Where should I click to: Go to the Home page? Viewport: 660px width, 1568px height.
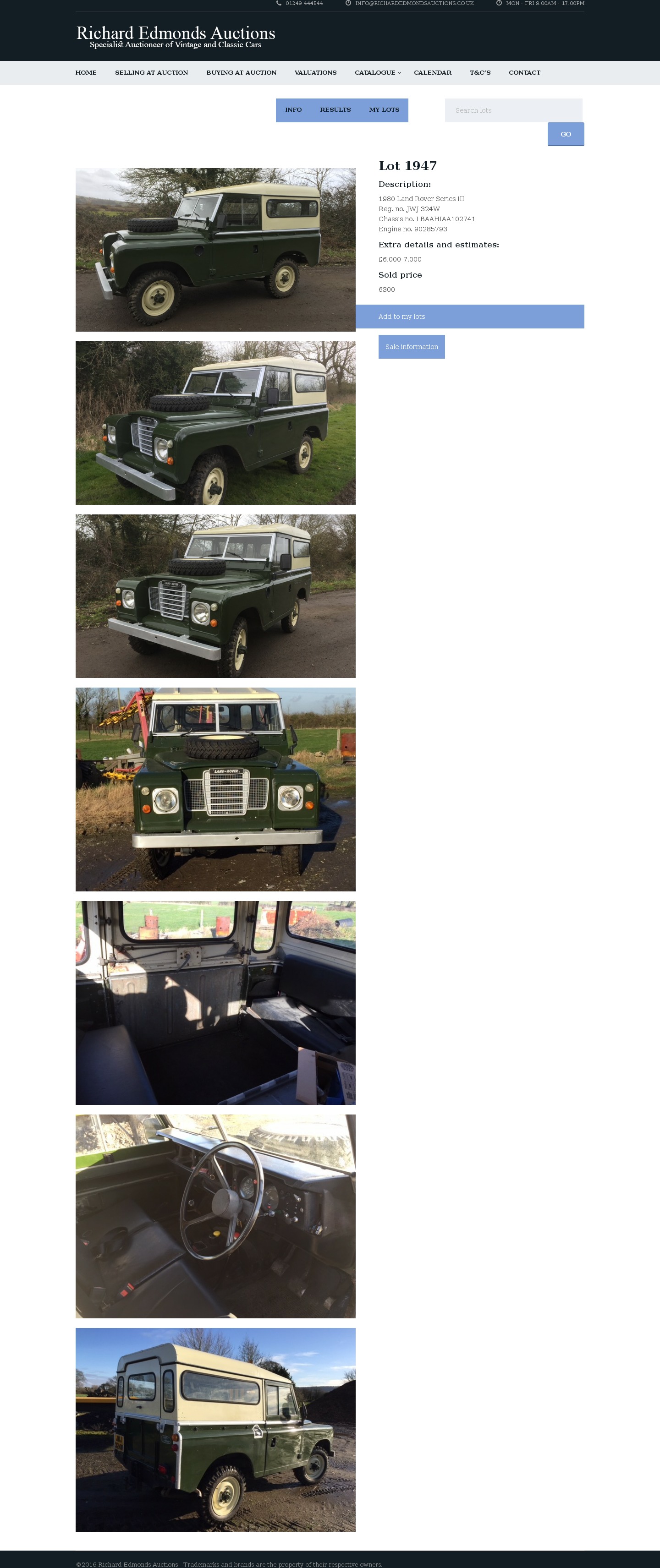[86, 72]
